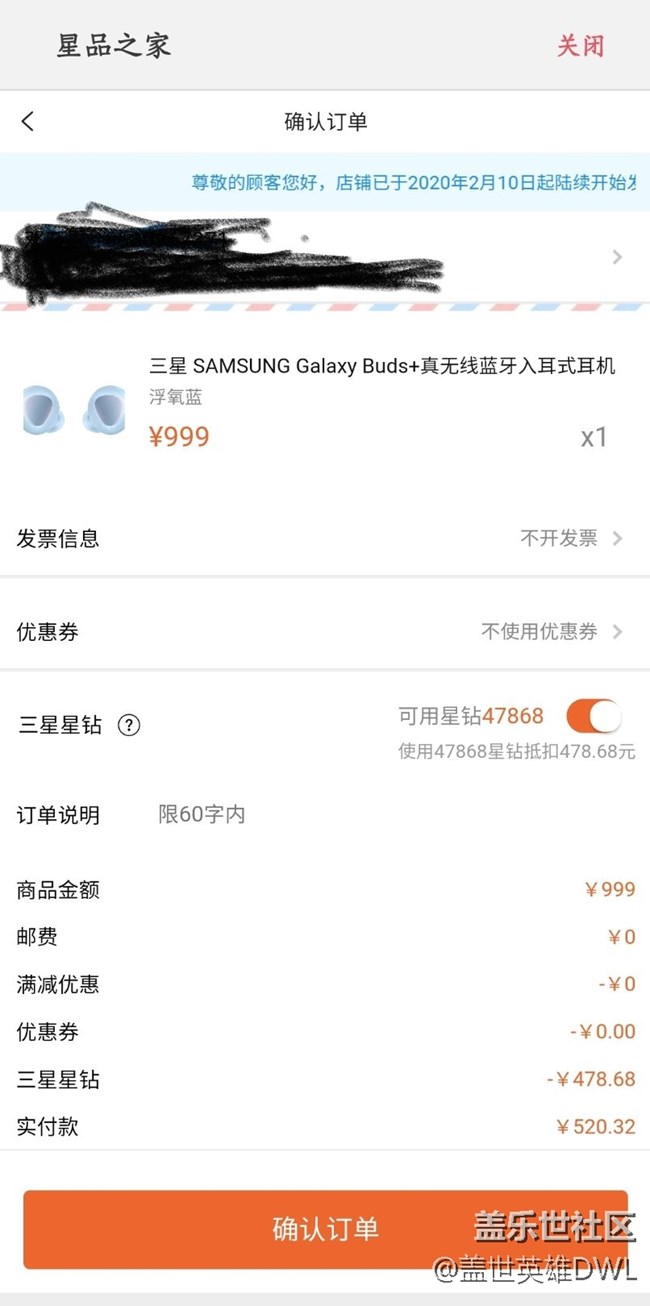Screen dimensions: 650x1306
Task: Open the delivery address row
Action: [325, 256]
